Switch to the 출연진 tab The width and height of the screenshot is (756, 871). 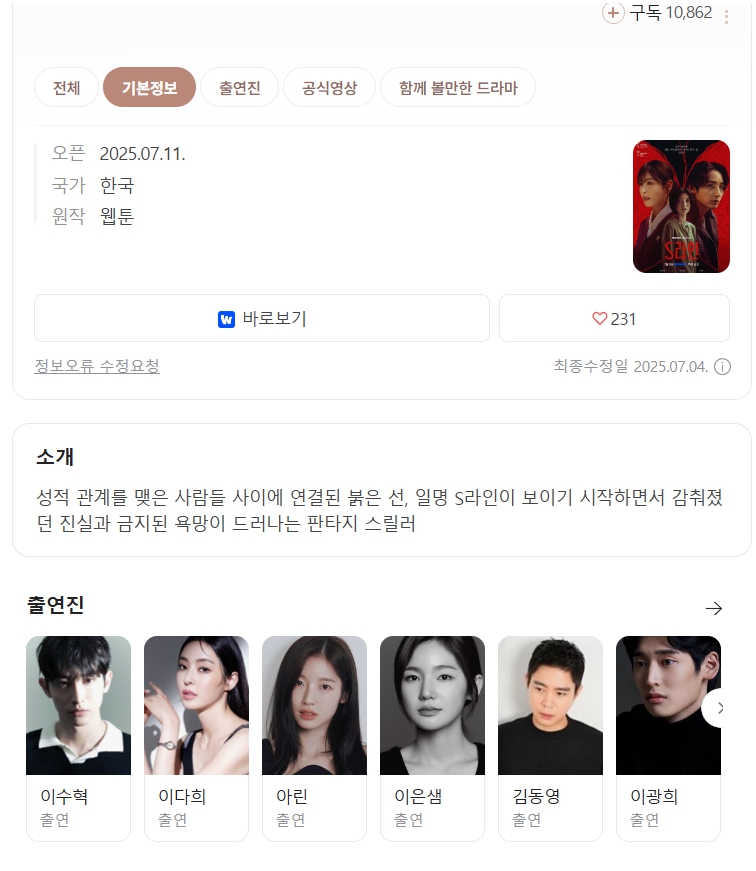tap(239, 88)
